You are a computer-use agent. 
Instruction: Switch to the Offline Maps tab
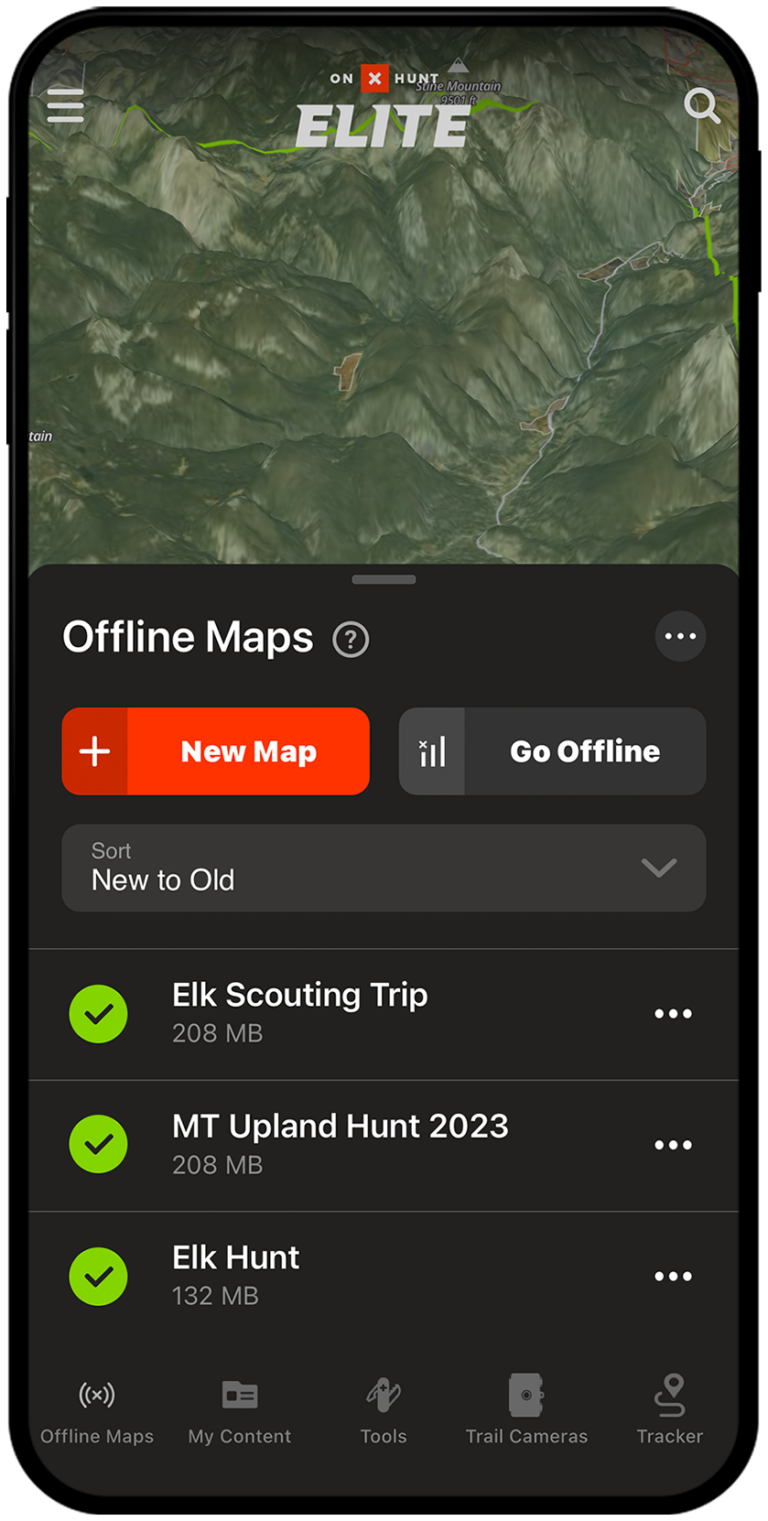click(x=97, y=1411)
